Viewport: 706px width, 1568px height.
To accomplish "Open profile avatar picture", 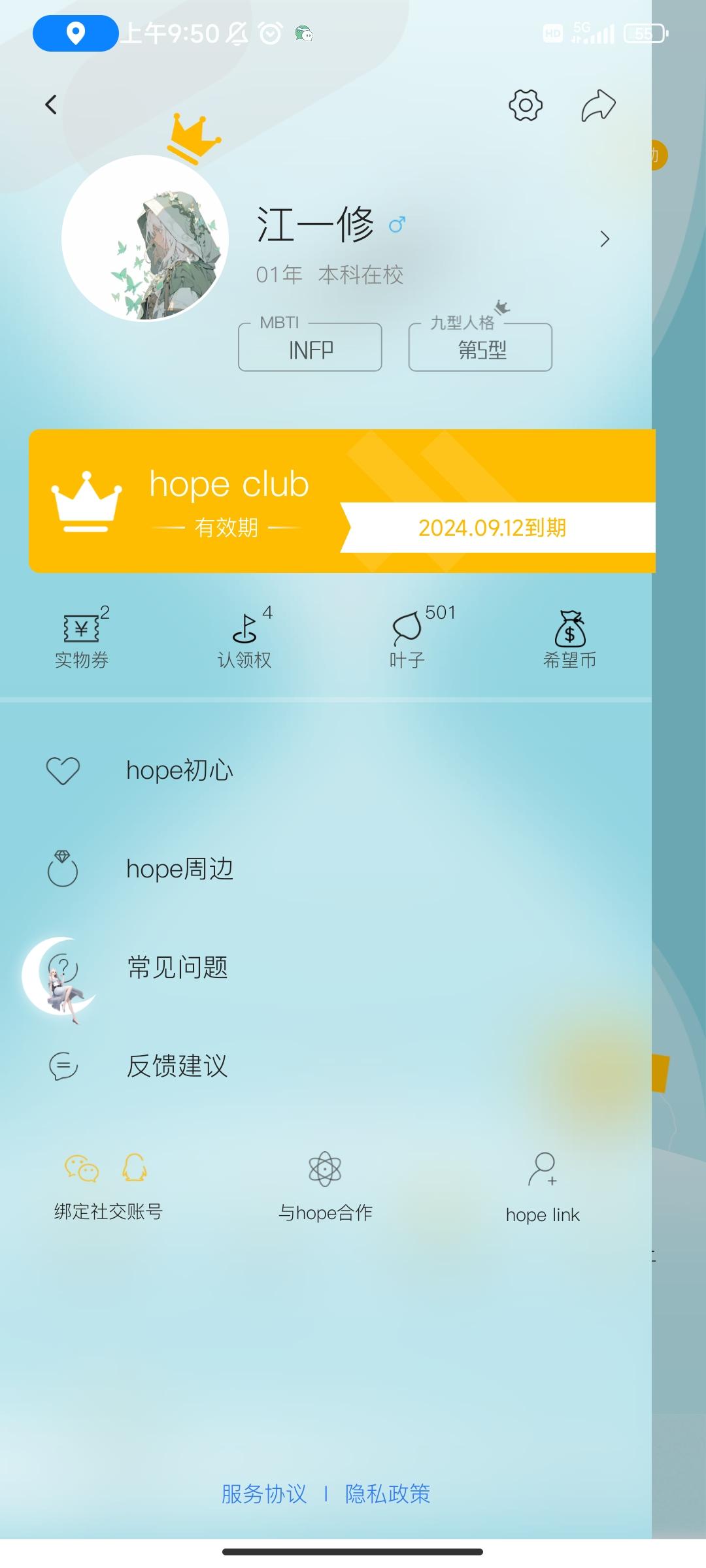I will point(145,238).
